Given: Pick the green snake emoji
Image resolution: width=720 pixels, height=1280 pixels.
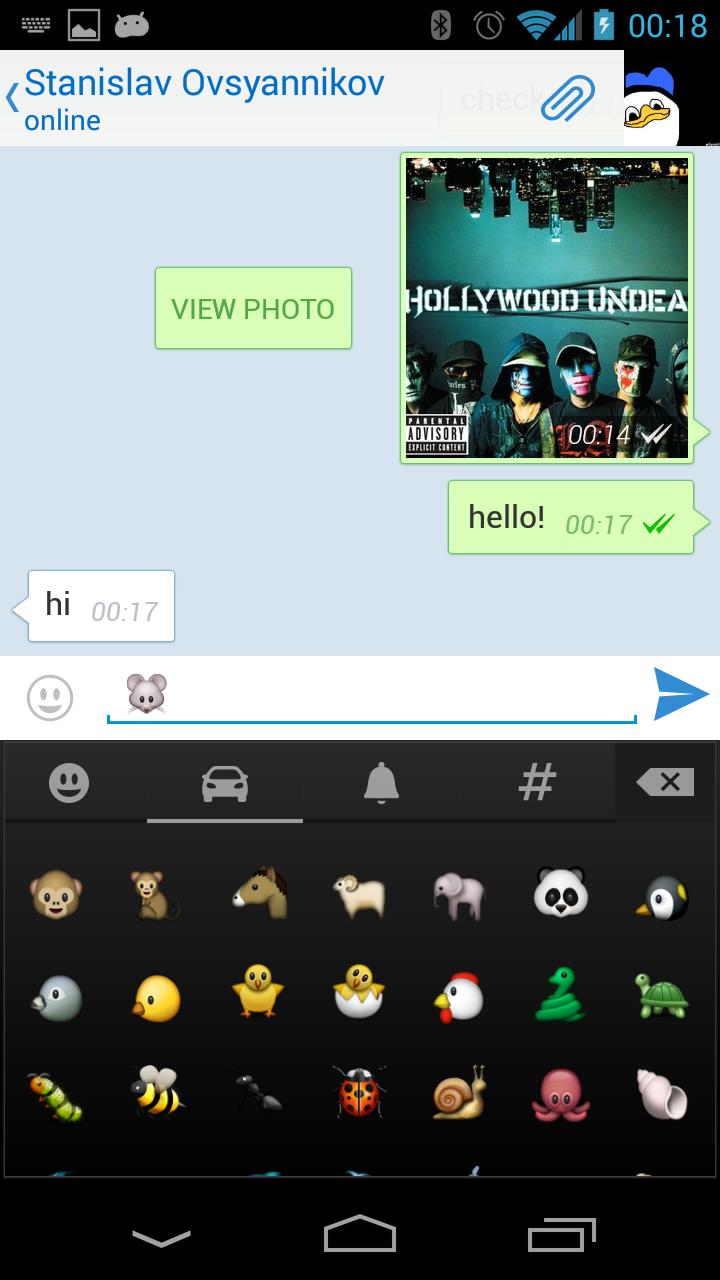Looking at the screenshot, I should click(560, 995).
